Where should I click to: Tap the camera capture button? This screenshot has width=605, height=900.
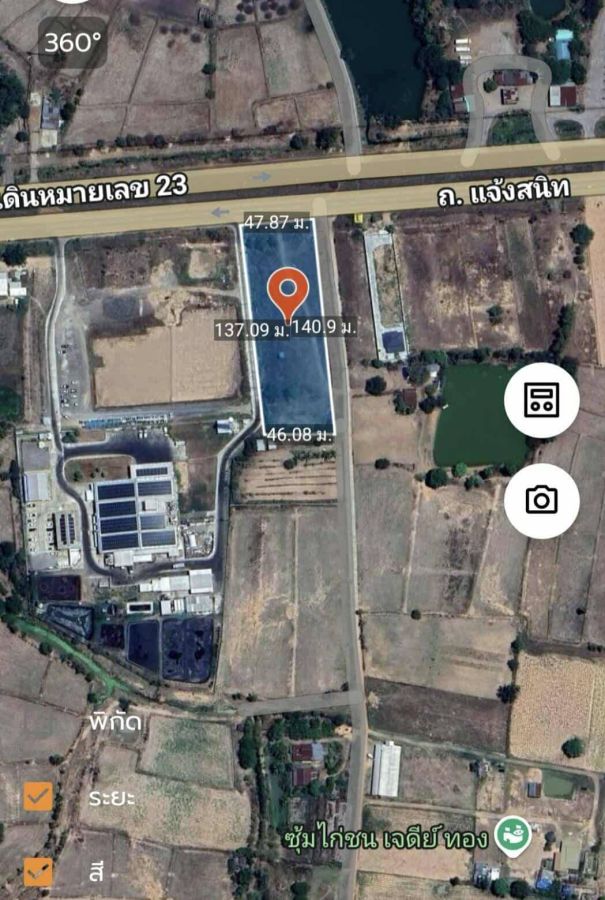pyautogui.click(x=541, y=500)
